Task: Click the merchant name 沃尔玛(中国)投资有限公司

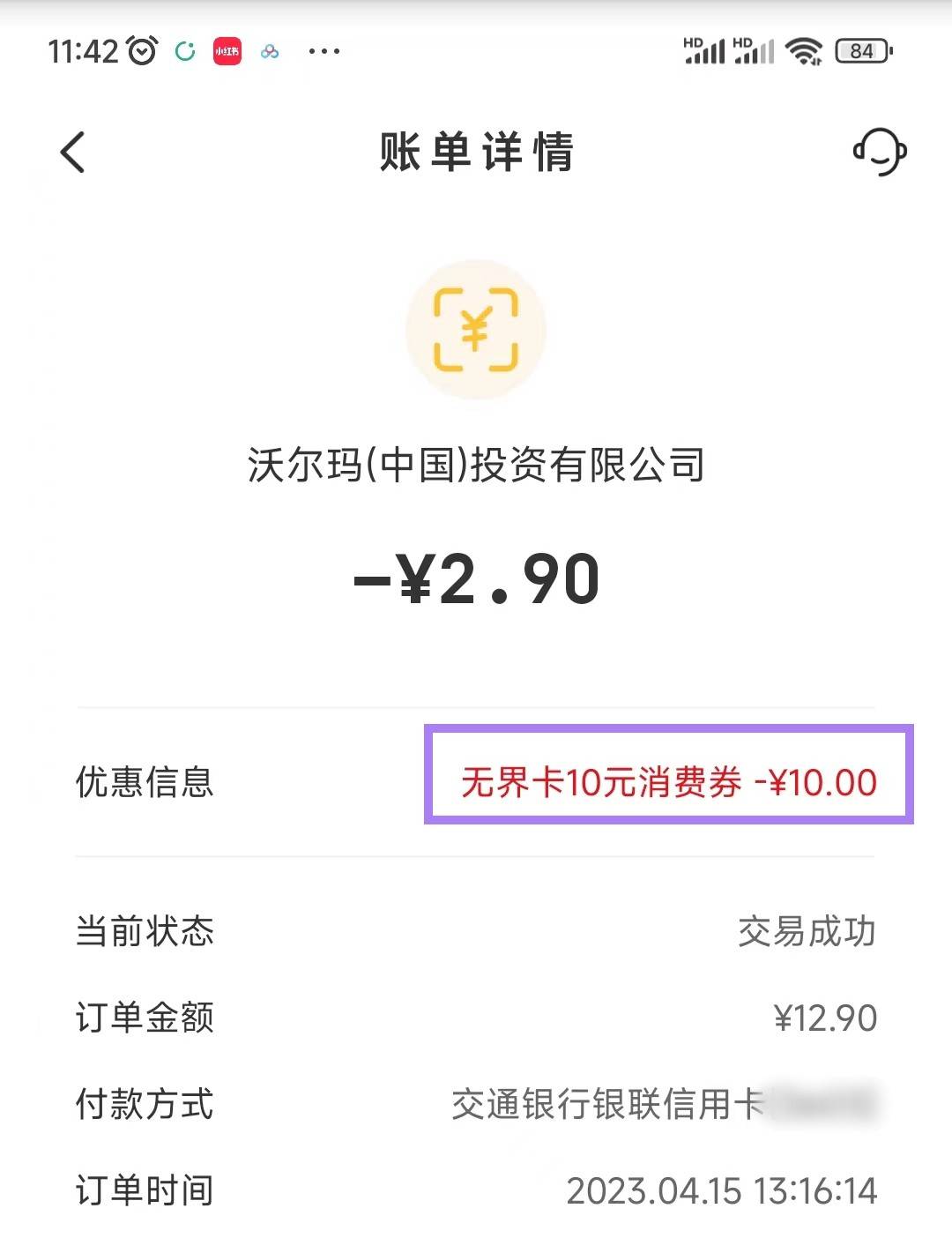Action: pos(476,465)
